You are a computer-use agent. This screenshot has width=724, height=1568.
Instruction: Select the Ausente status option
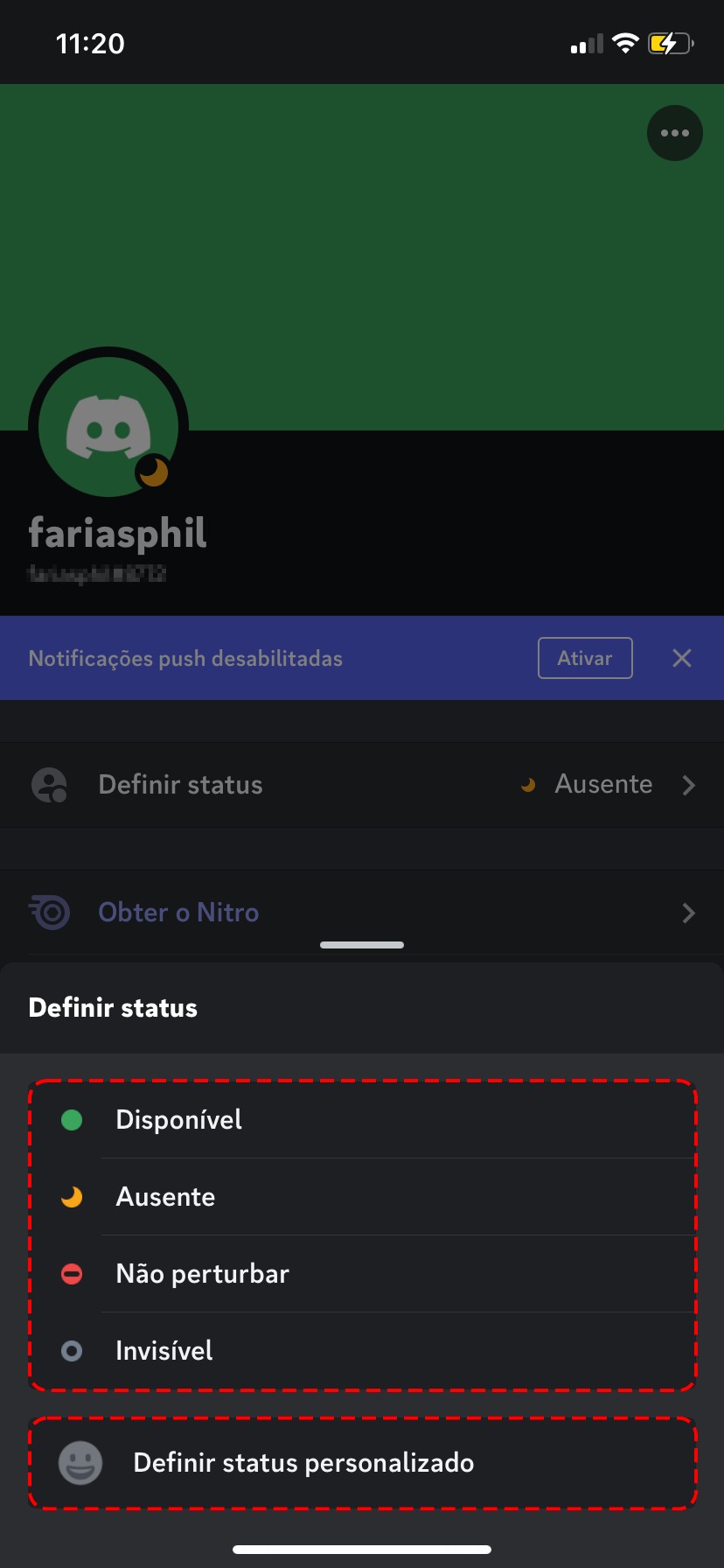362,1197
